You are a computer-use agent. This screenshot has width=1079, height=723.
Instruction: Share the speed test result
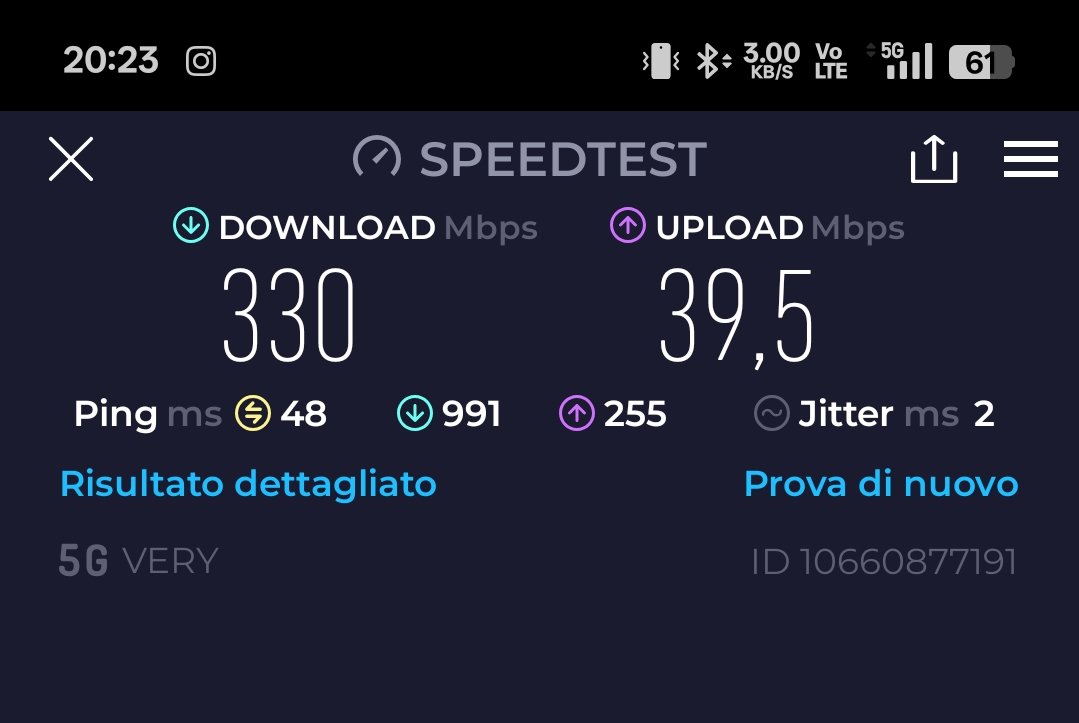coord(933,160)
